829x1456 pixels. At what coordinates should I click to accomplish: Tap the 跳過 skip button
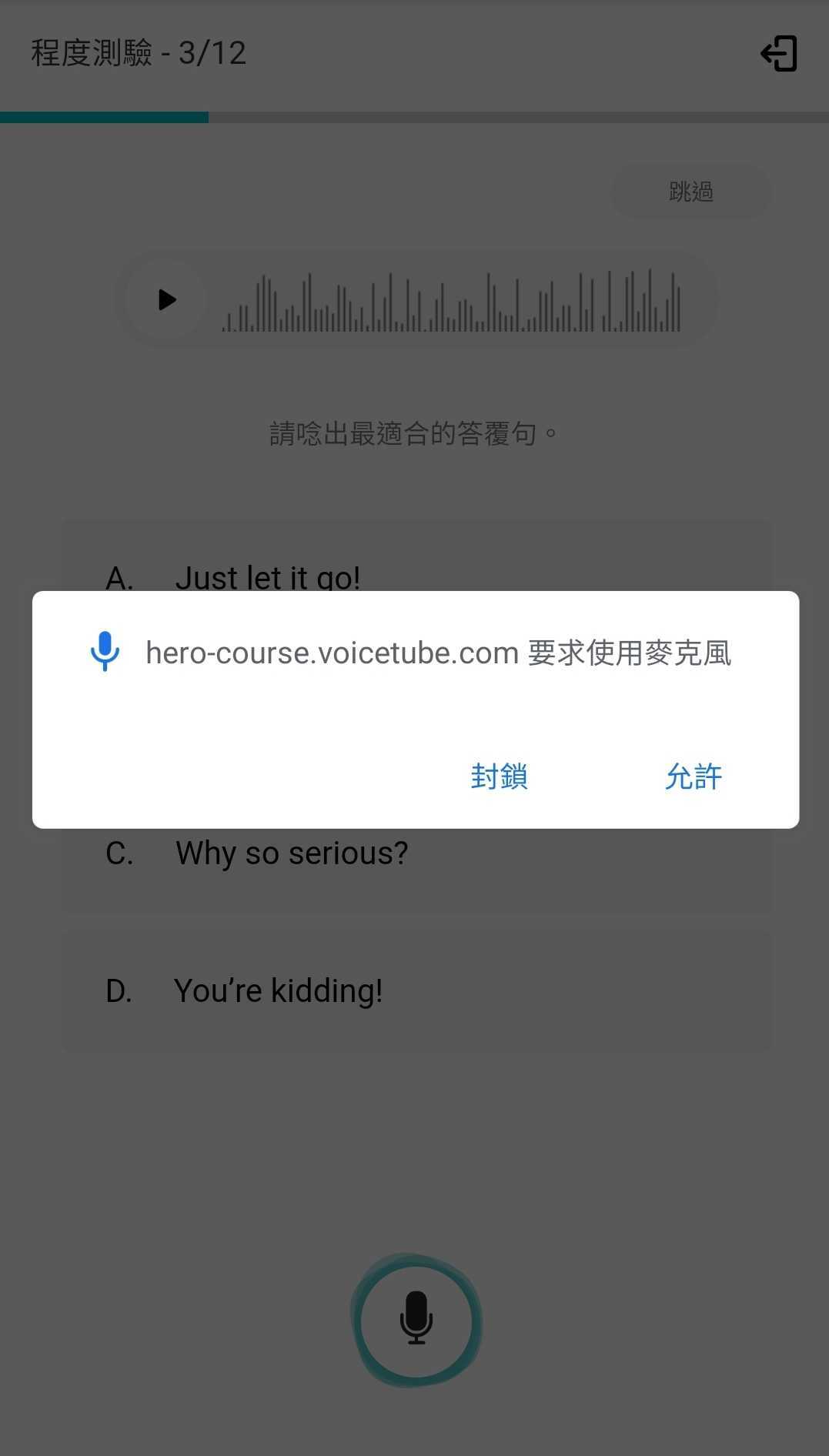[690, 192]
